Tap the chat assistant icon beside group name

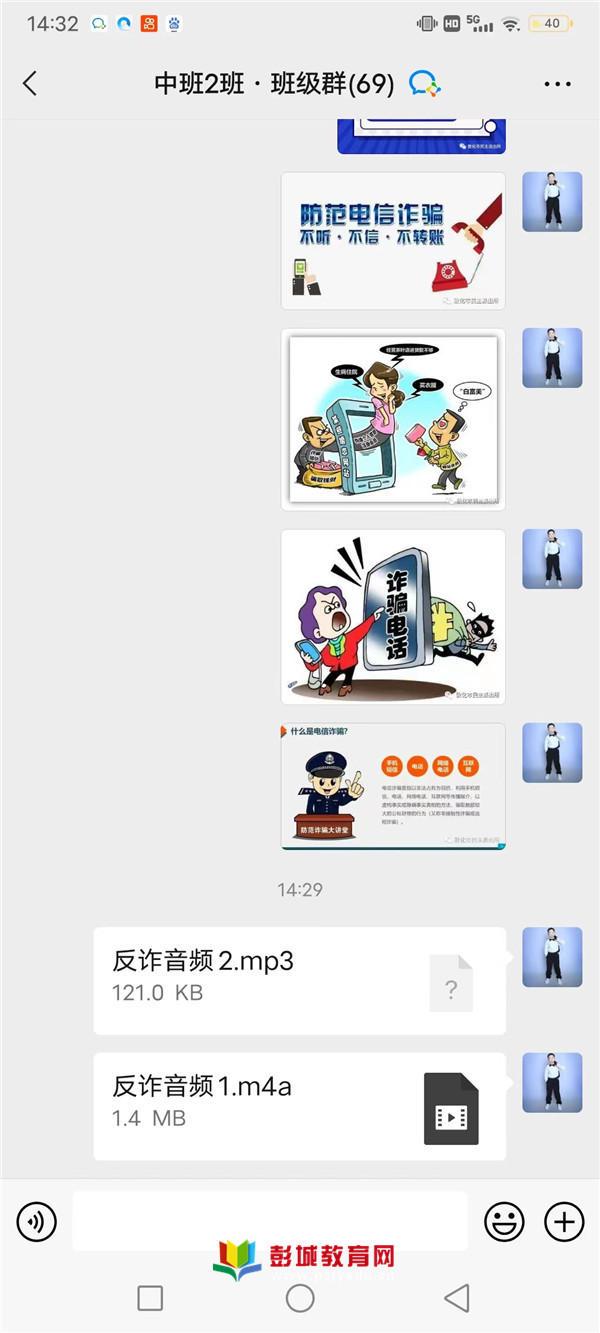tap(425, 84)
